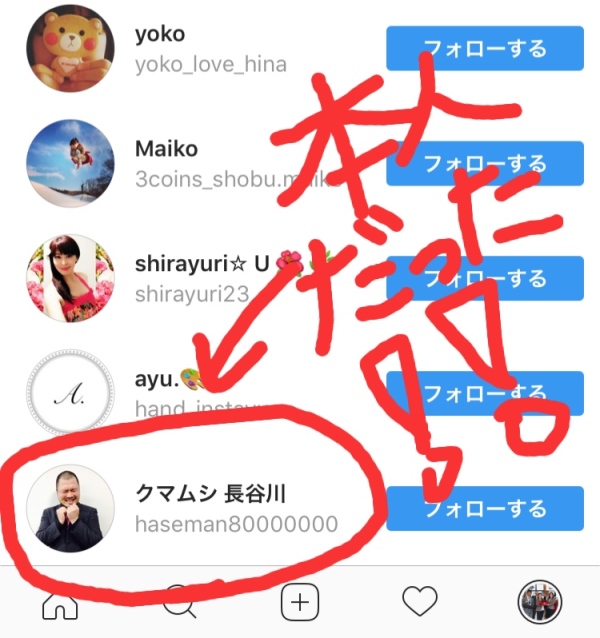Switch to the search tab
Image resolution: width=600 pixels, height=638 pixels.
pyautogui.click(x=180, y=602)
